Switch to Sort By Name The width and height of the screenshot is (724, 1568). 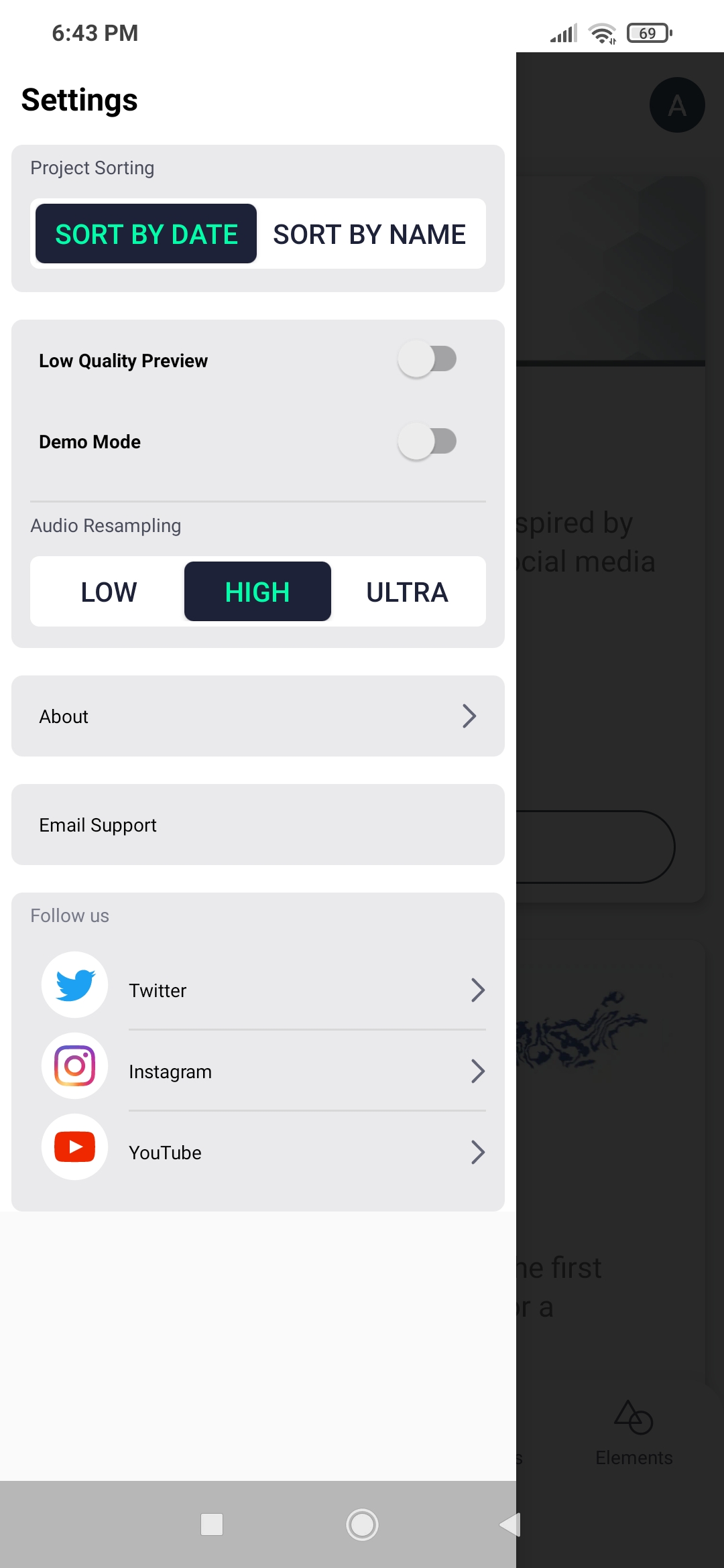coord(369,234)
